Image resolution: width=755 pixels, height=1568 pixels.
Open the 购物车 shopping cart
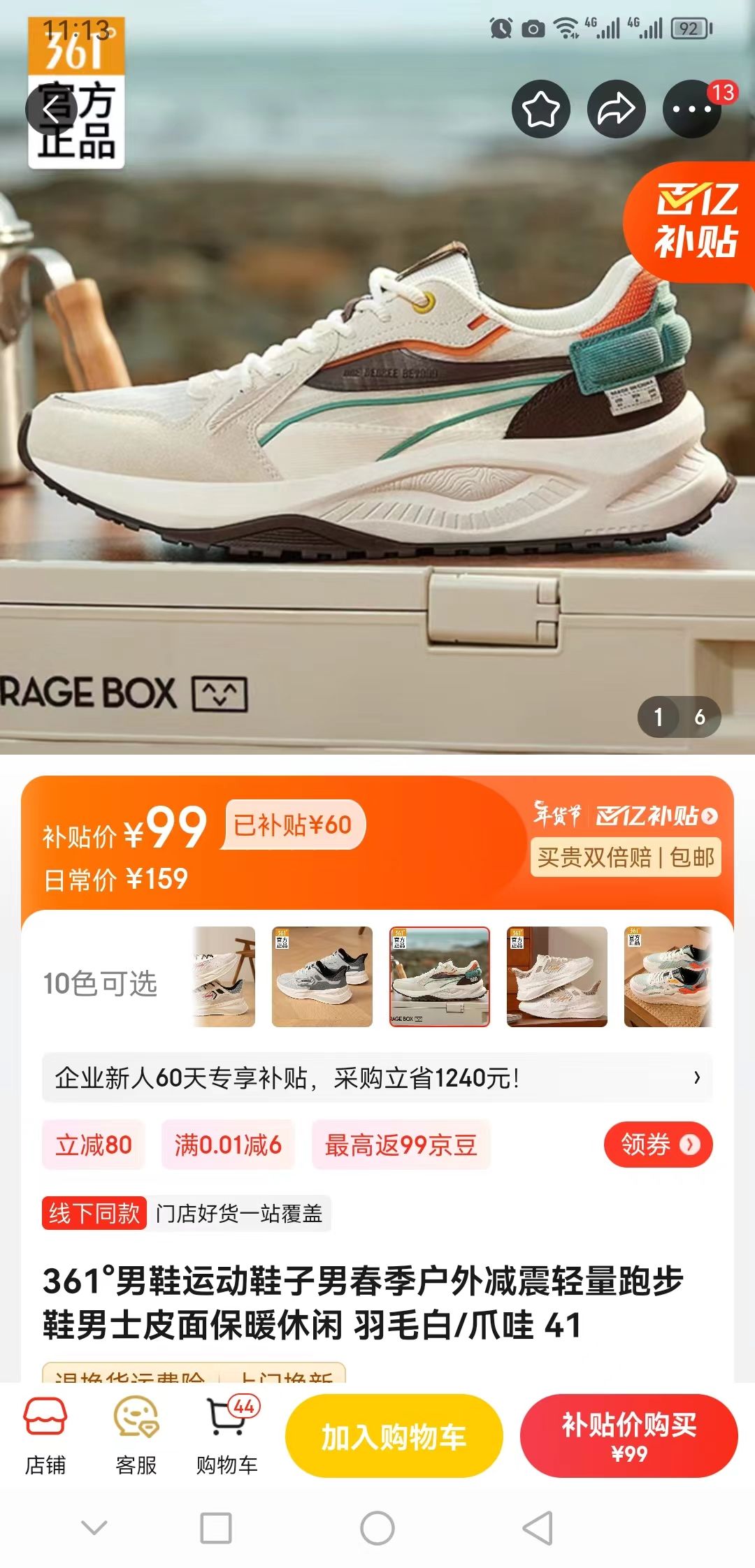(227, 1435)
